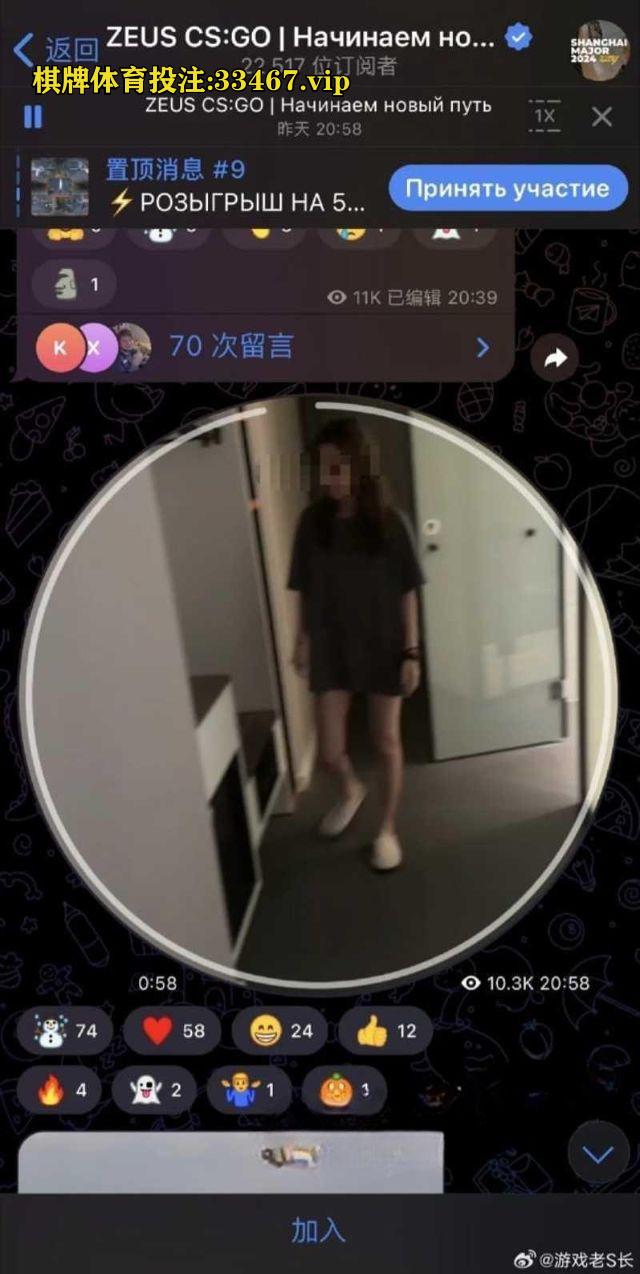Add the moai reaction with count 1
Viewport: 640px width, 1274px height.
coord(78,286)
